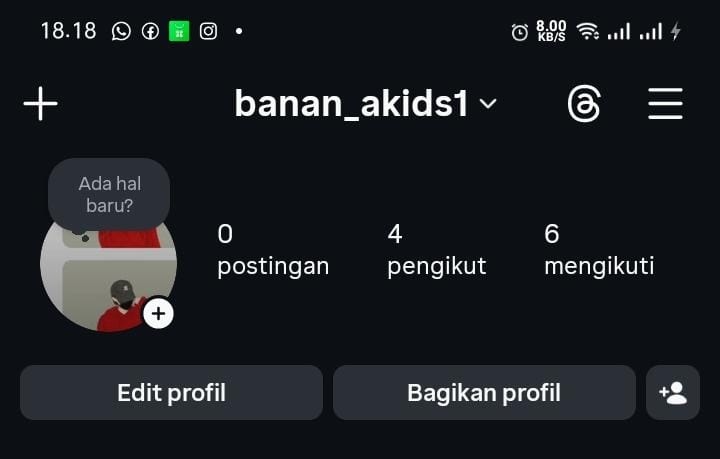Expand the banan_akids1 account switcher

point(365,104)
